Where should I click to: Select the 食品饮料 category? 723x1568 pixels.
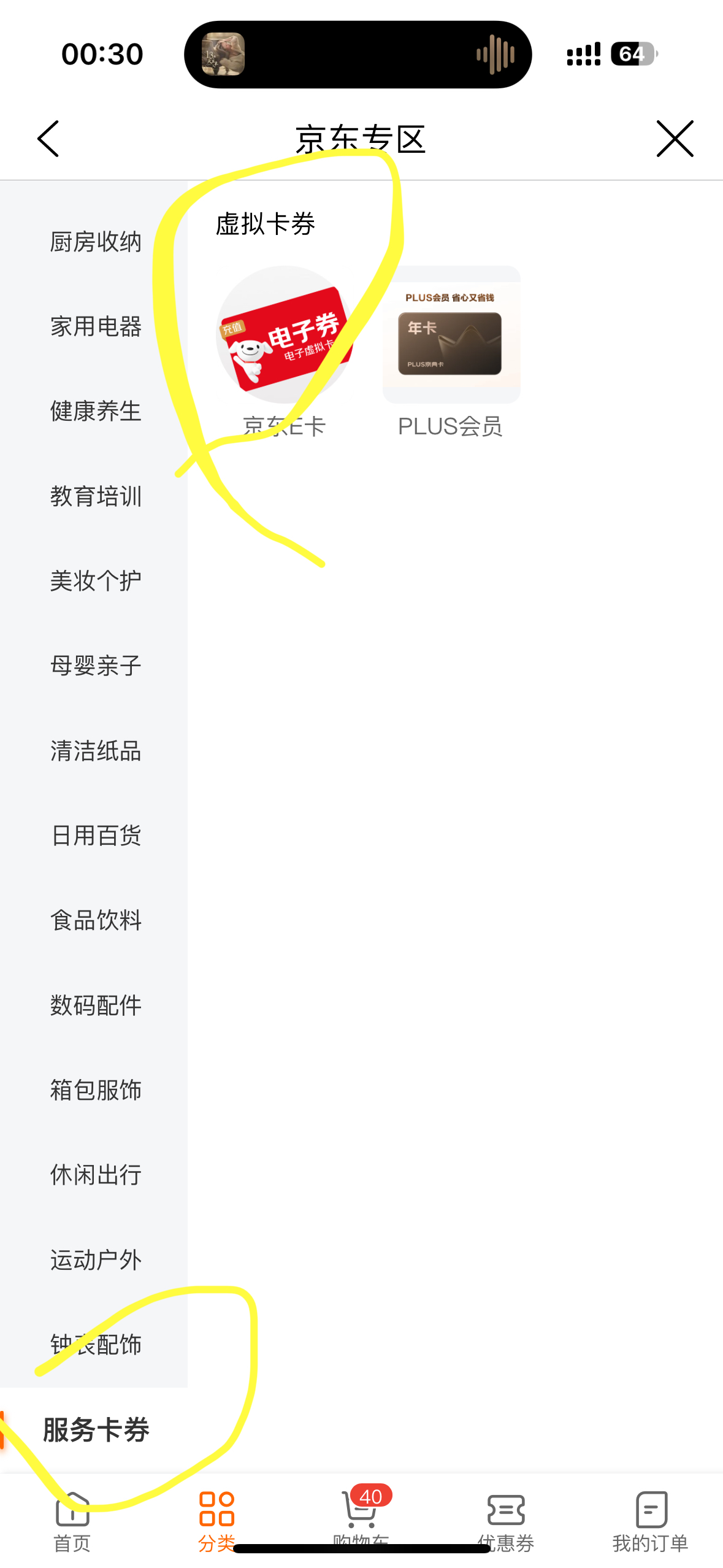[96, 920]
